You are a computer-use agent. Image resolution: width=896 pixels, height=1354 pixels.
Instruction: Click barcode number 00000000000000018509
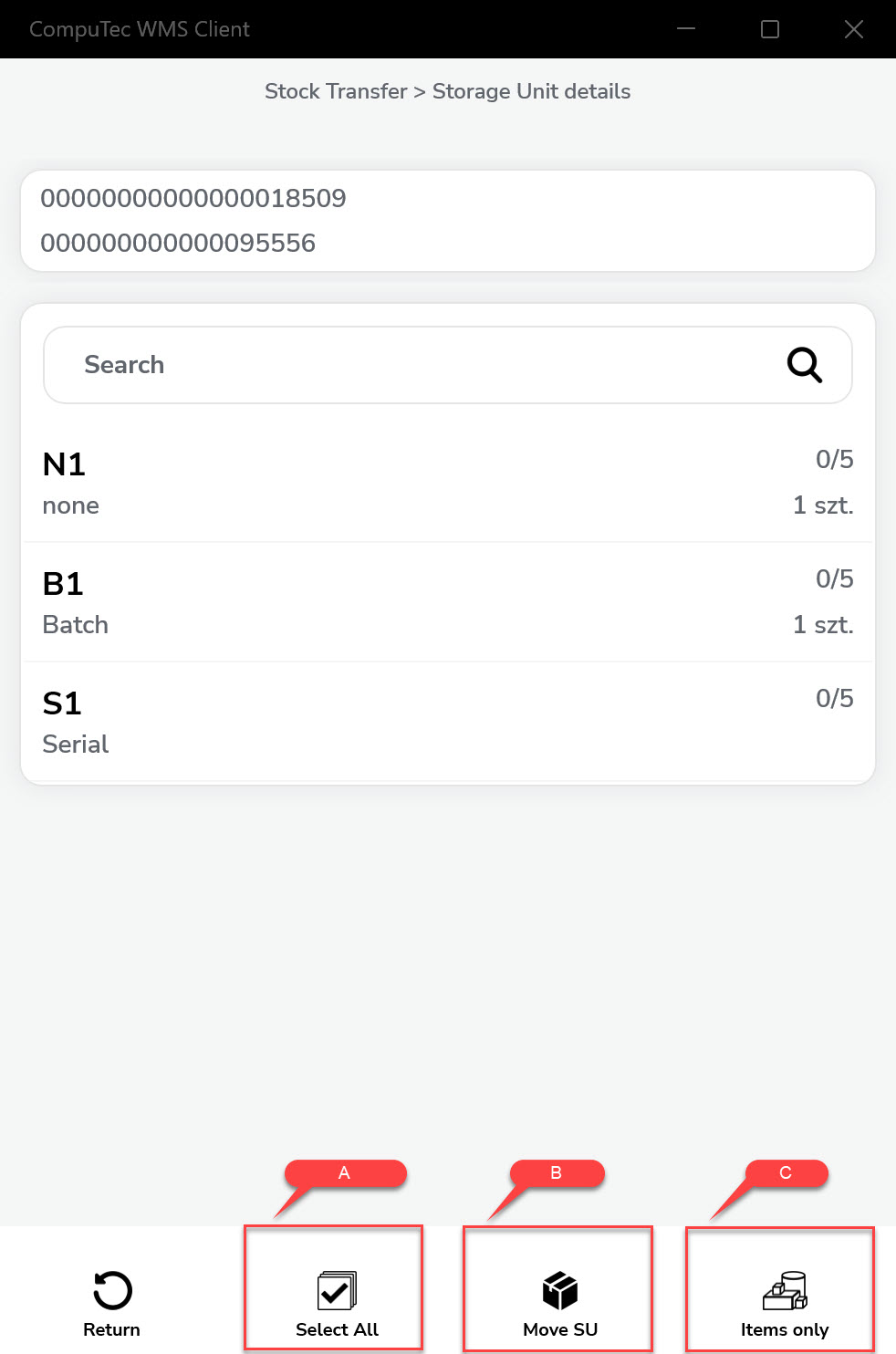pyautogui.click(x=194, y=199)
